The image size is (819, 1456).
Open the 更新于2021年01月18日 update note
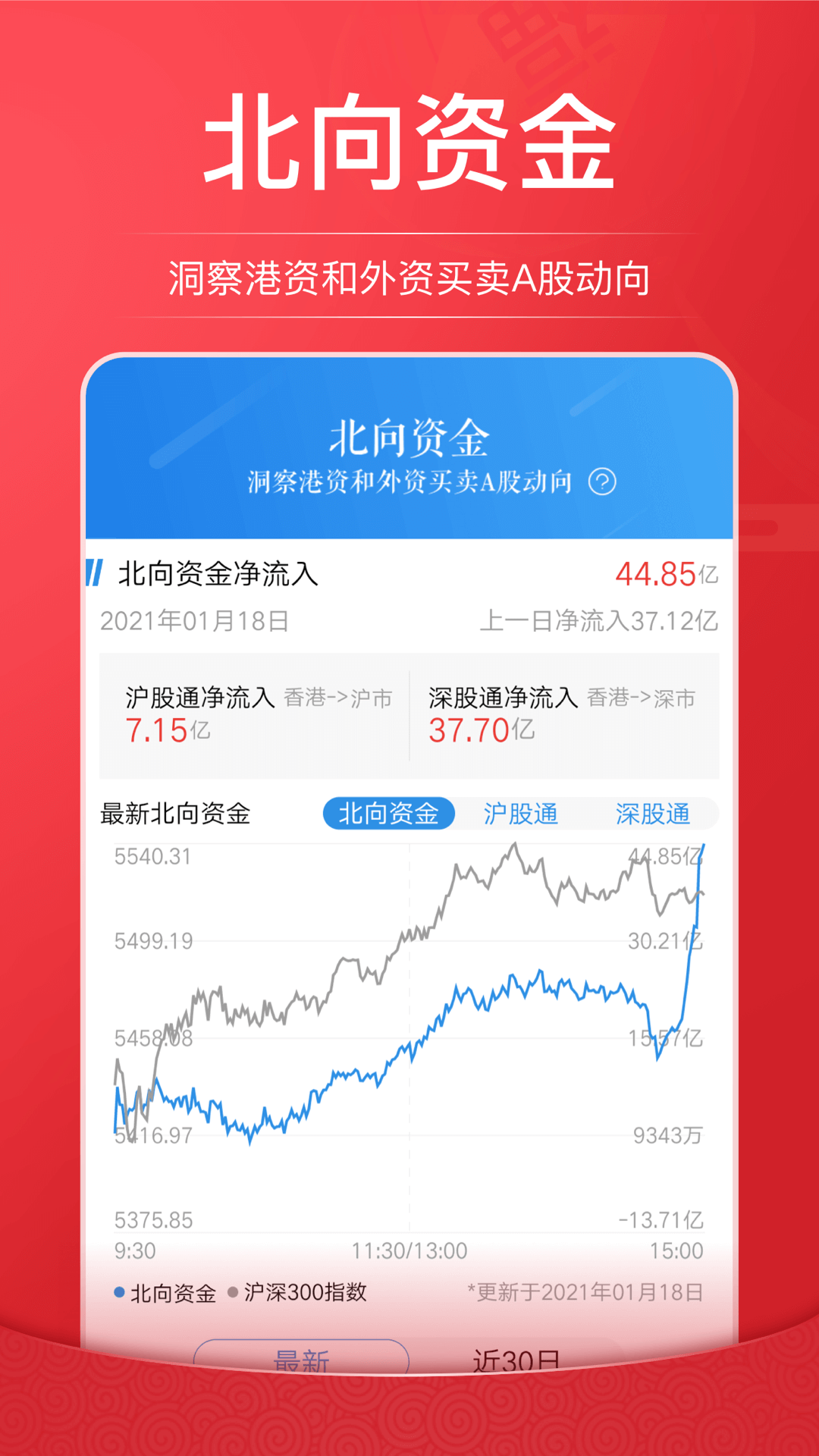588,1294
